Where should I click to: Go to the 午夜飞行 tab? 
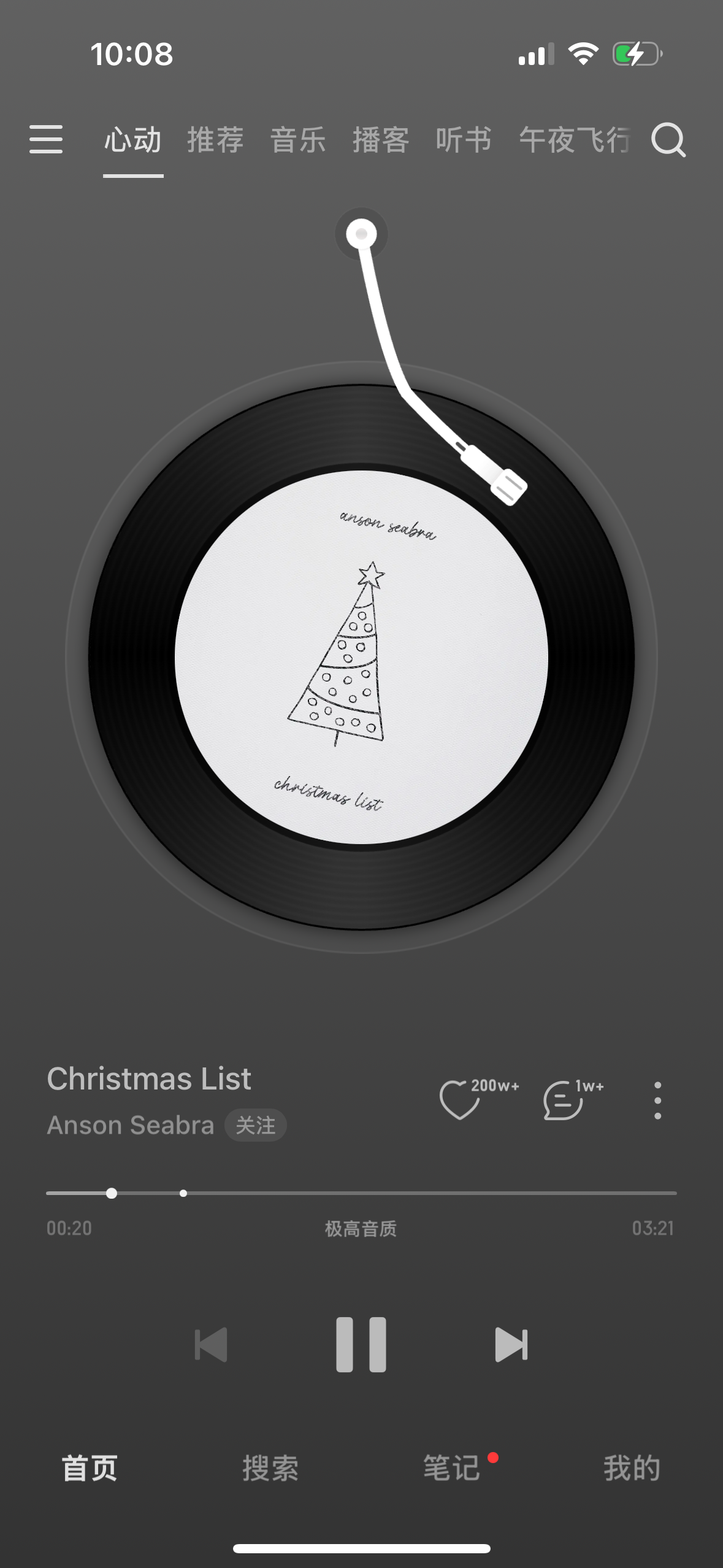click(574, 140)
